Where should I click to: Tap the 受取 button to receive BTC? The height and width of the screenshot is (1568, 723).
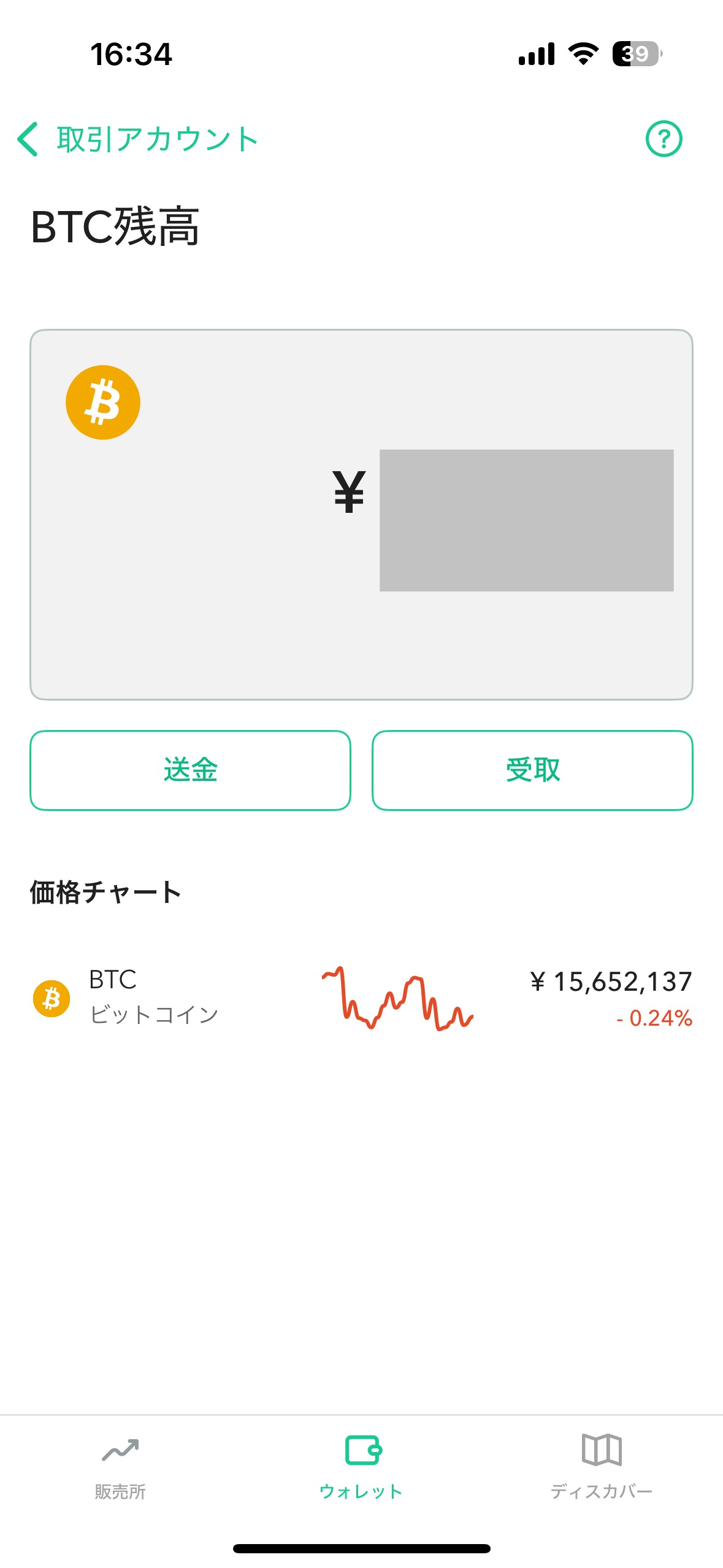click(532, 770)
